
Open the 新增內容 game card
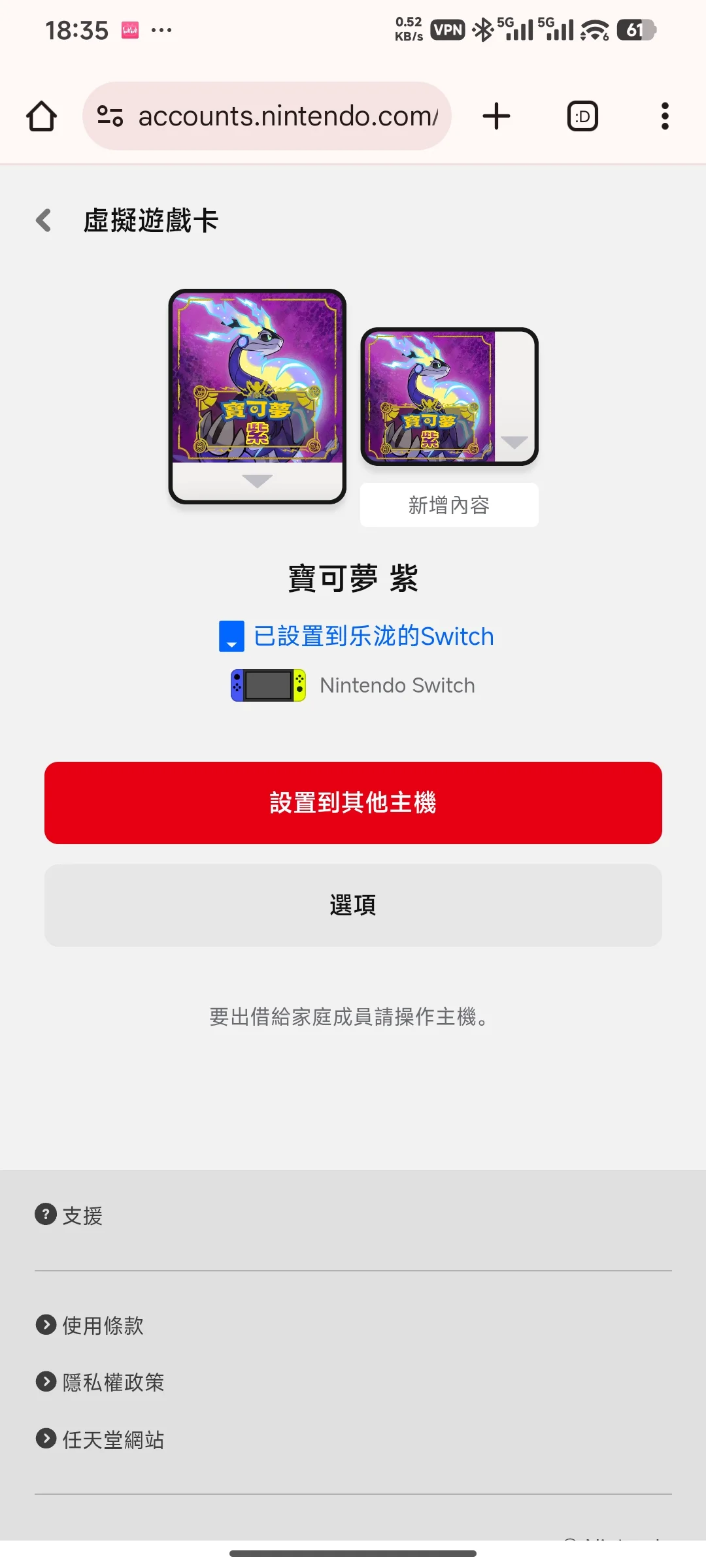449,397
